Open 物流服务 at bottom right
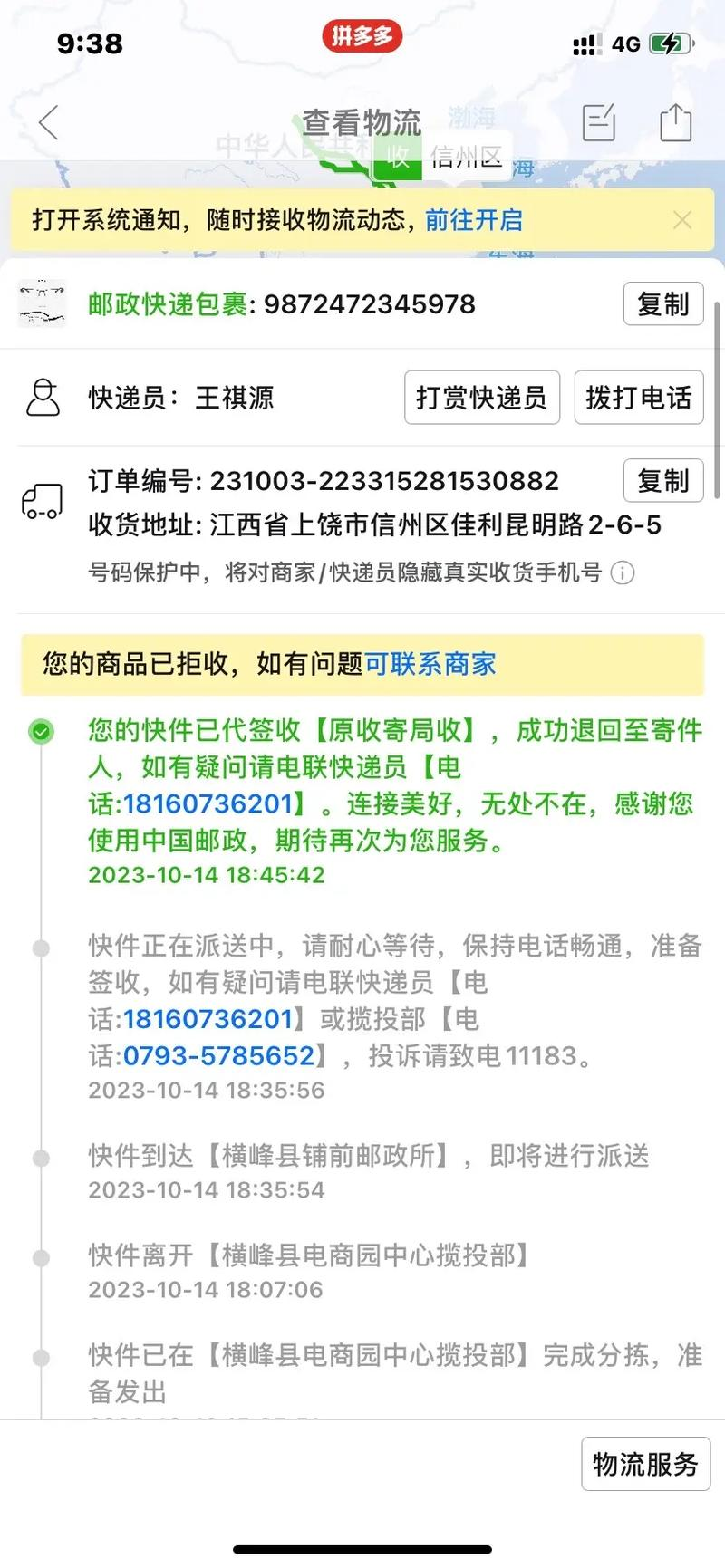725x1568 pixels. tap(645, 1464)
